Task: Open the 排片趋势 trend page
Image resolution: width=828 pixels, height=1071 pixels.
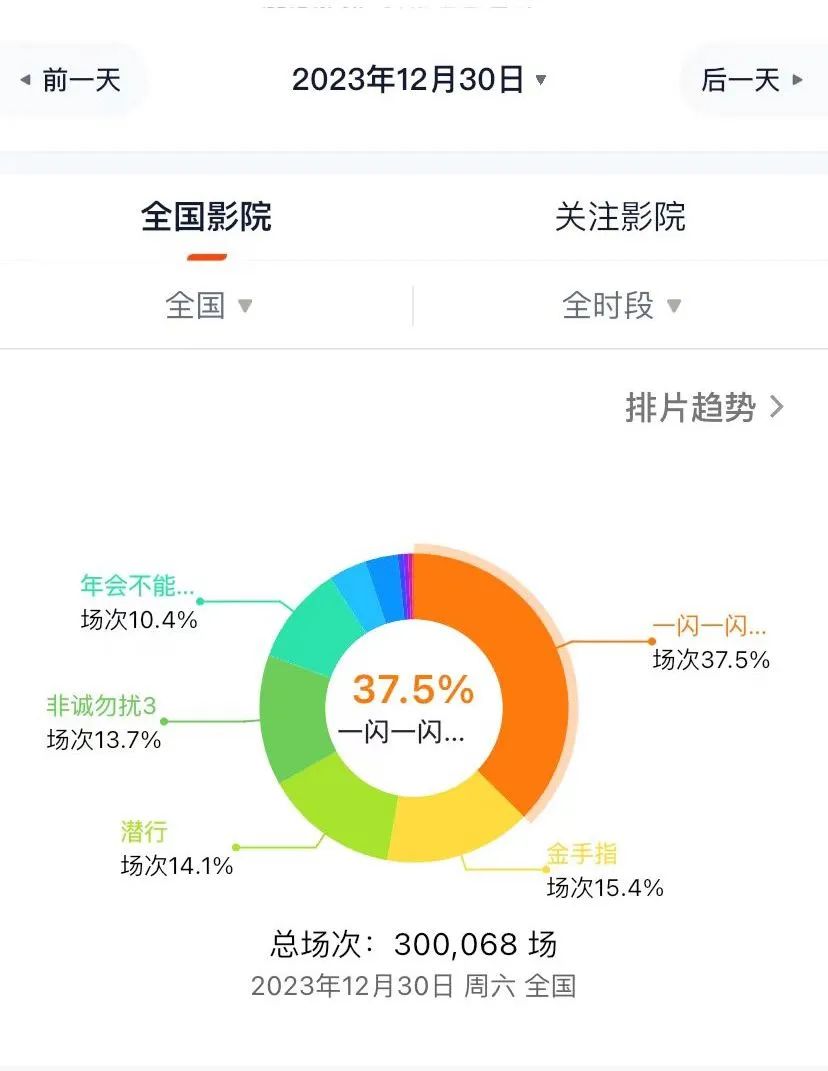Action: [690, 407]
